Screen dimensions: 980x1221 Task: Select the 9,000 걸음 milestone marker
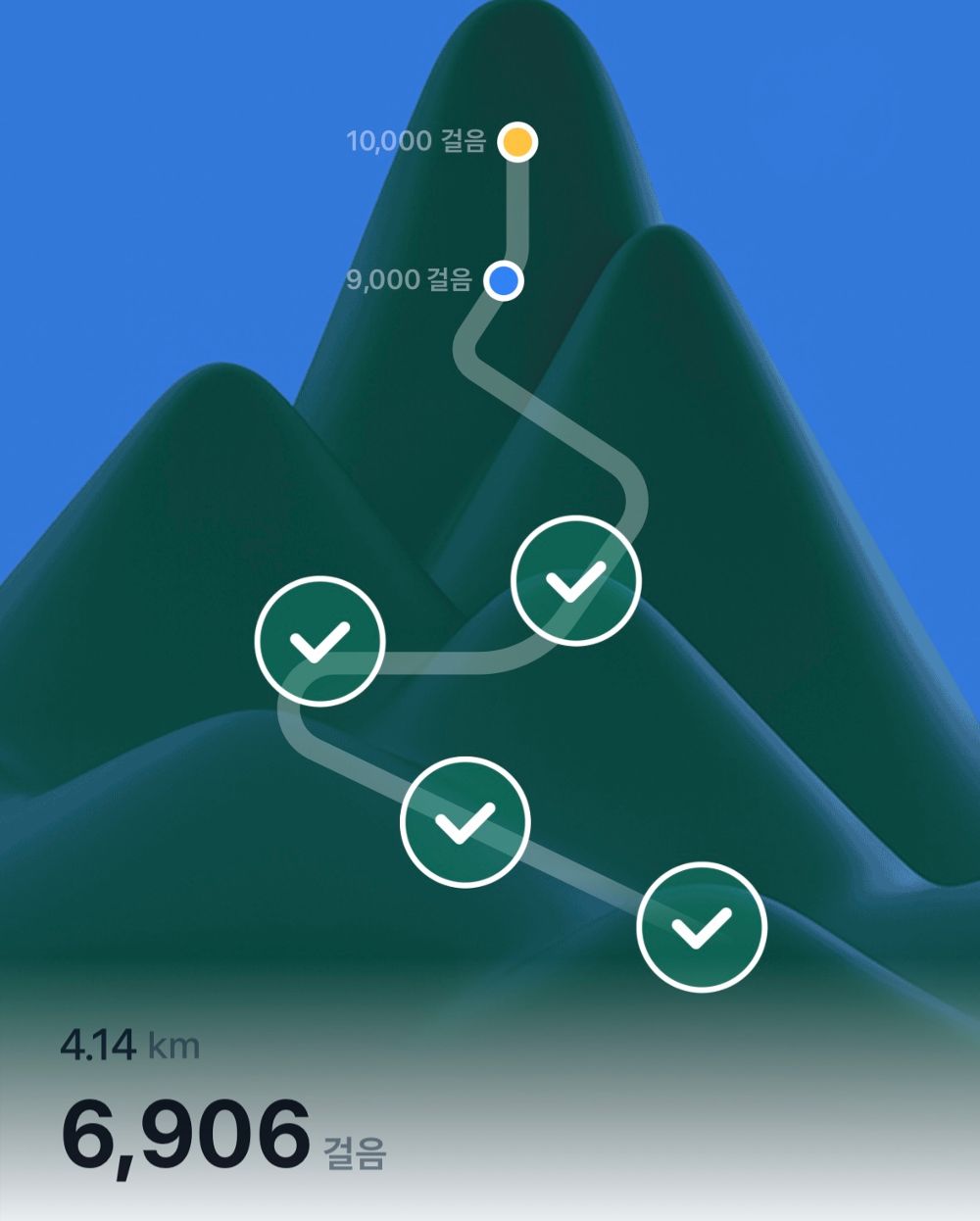(504, 281)
